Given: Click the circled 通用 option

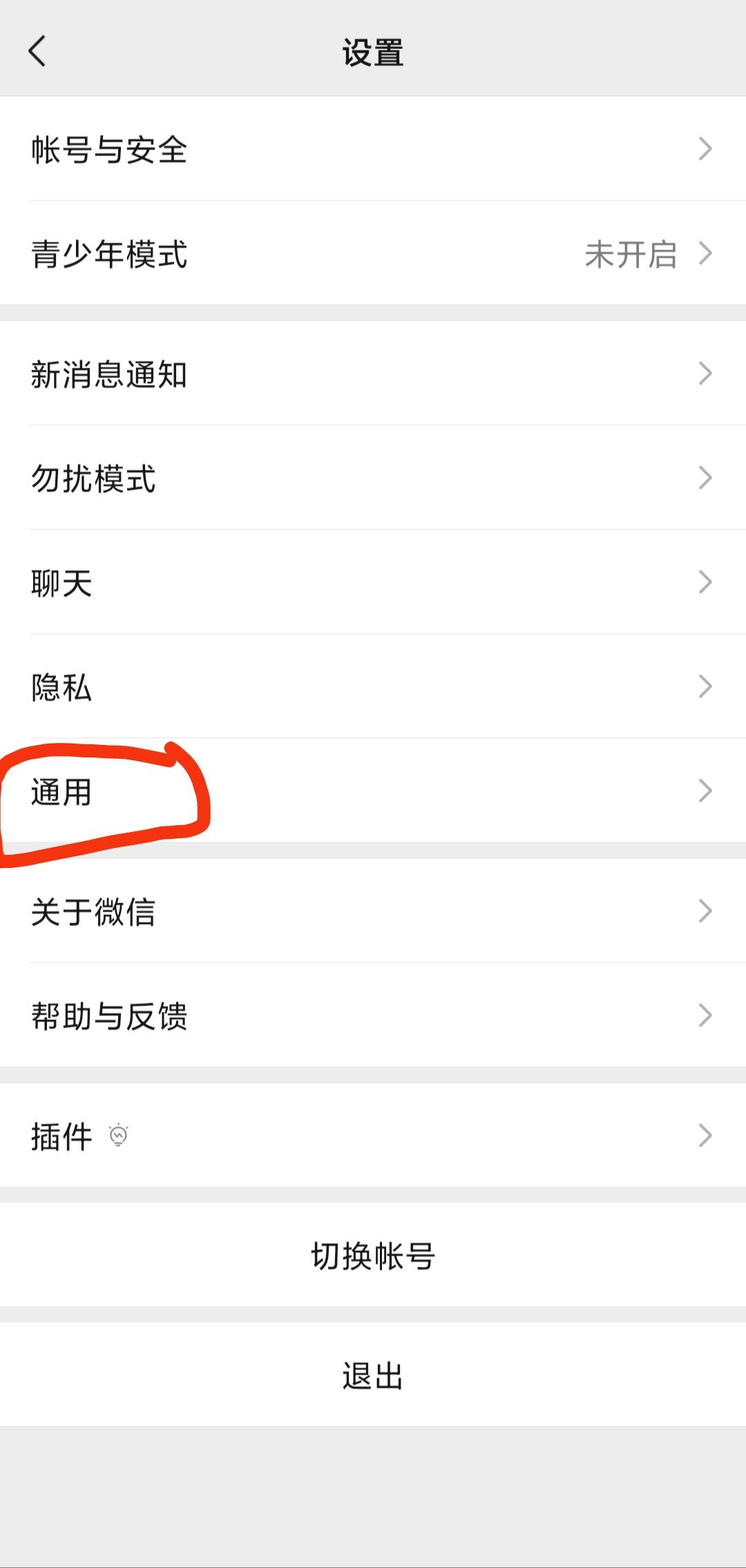Looking at the screenshot, I should [x=104, y=793].
